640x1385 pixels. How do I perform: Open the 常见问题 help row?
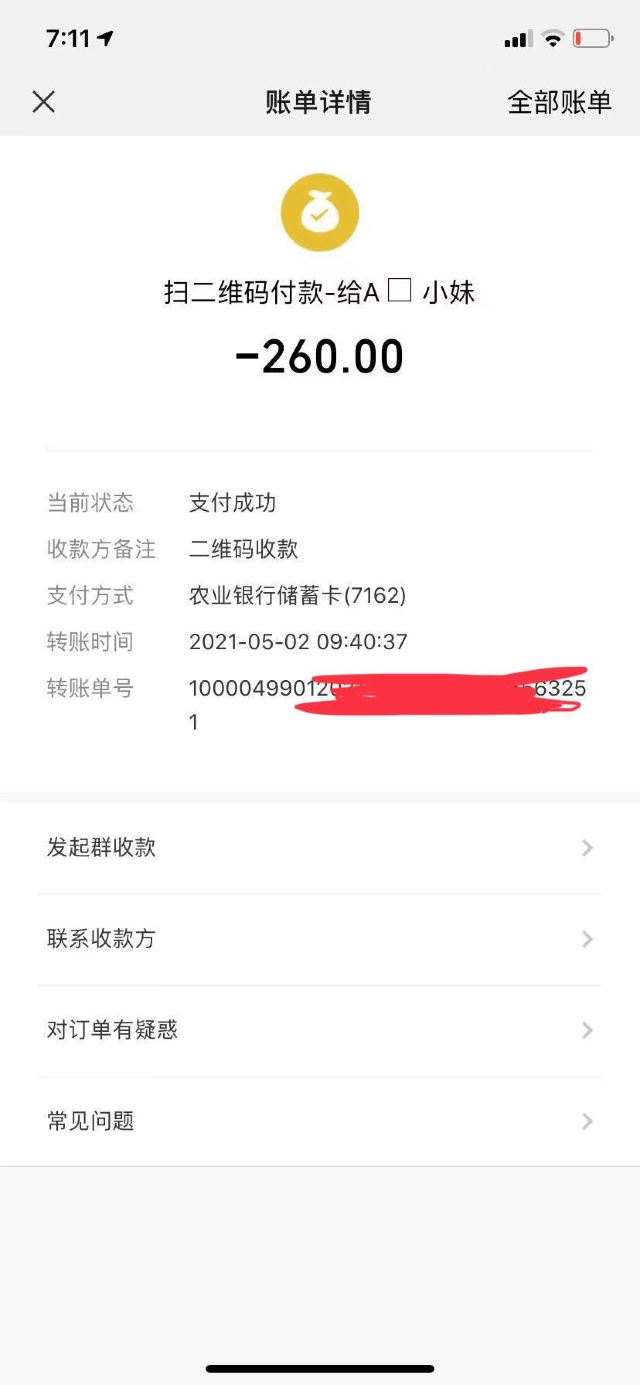pyautogui.click(x=320, y=1121)
